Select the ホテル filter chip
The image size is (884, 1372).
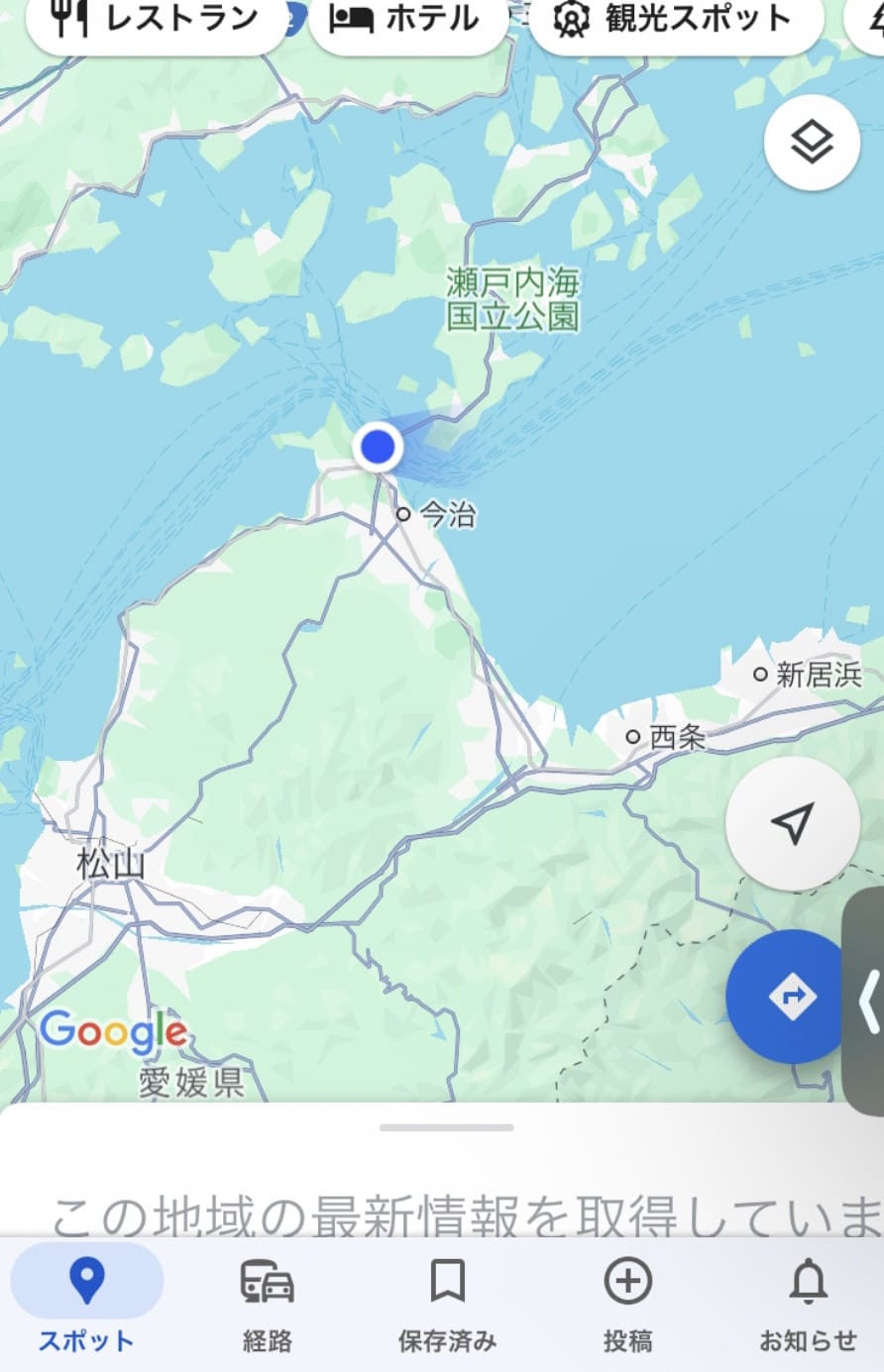coord(408,20)
